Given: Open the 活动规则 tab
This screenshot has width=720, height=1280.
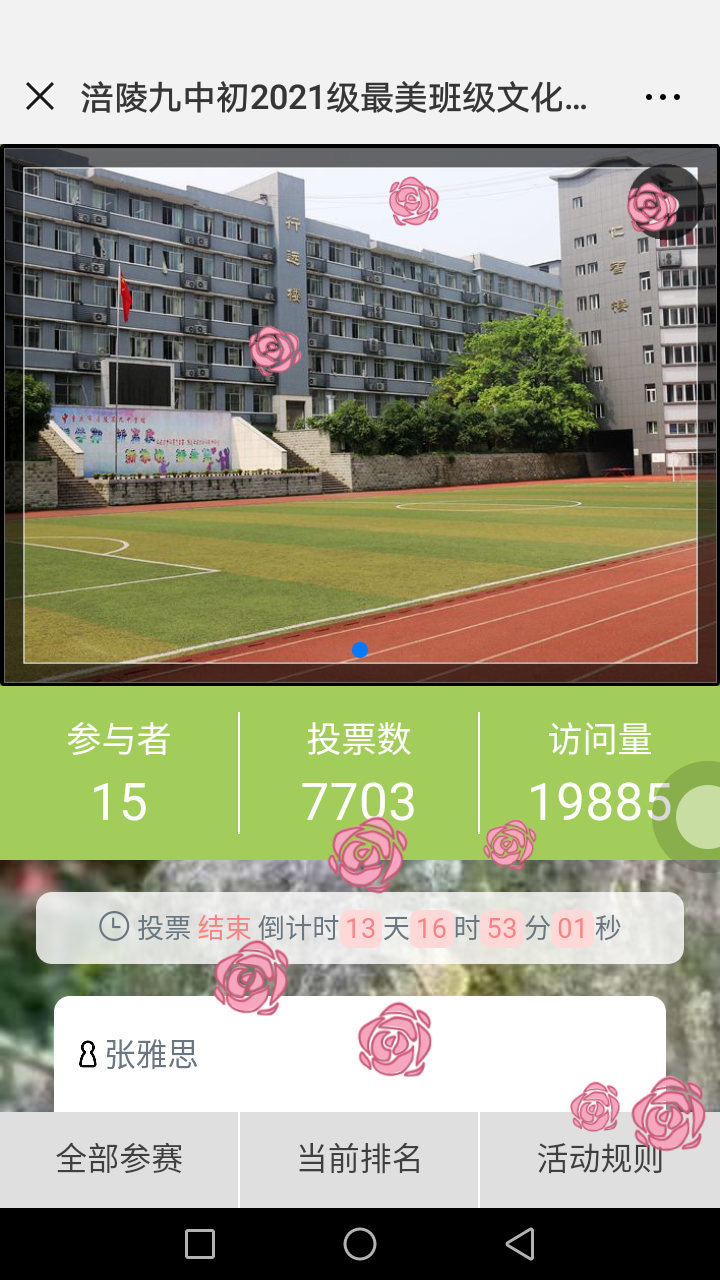Looking at the screenshot, I should [x=600, y=1159].
